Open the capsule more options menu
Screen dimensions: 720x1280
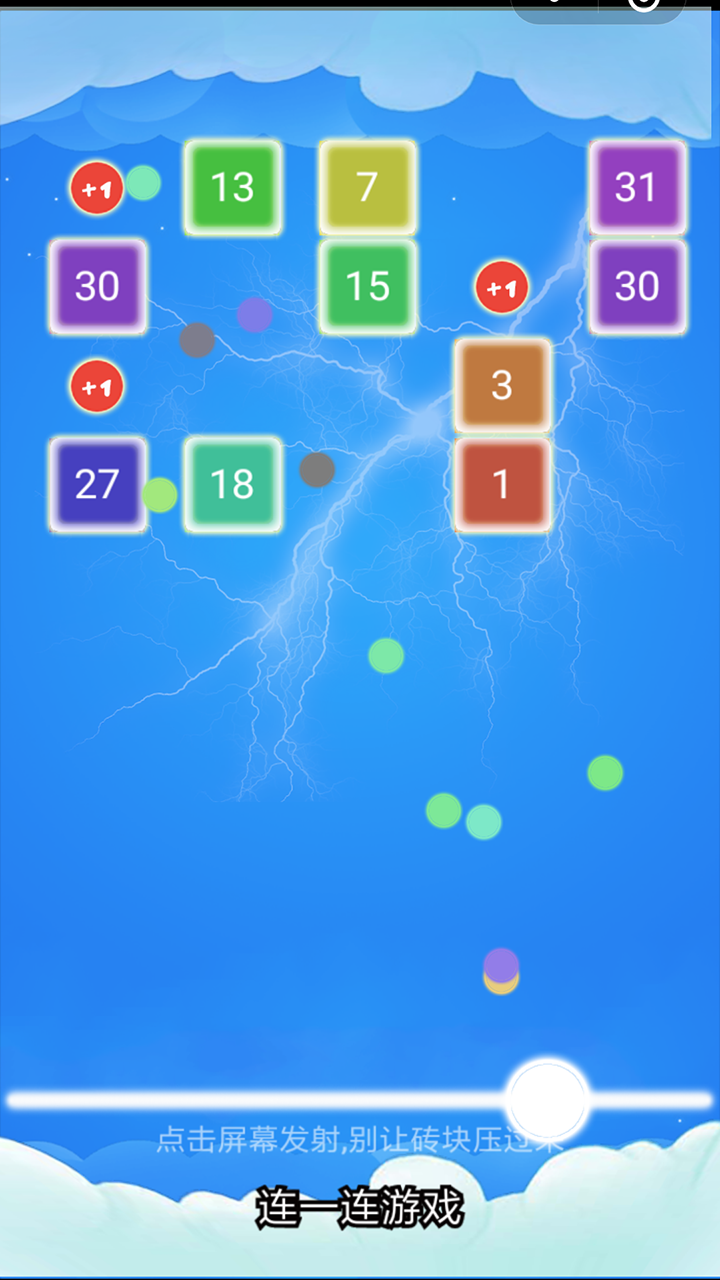click(x=556, y=4)
